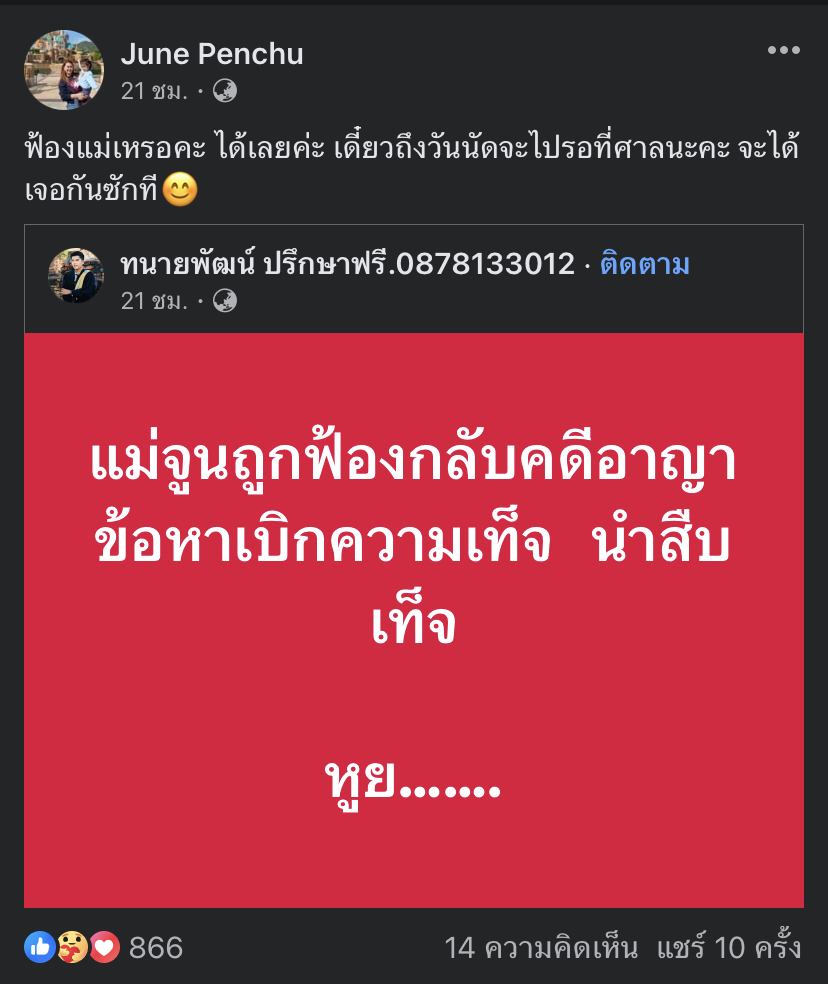This screenshot has height=984, width=828.
Task: Open the 14 ความคิดเห็น comments
Action: 541,947
